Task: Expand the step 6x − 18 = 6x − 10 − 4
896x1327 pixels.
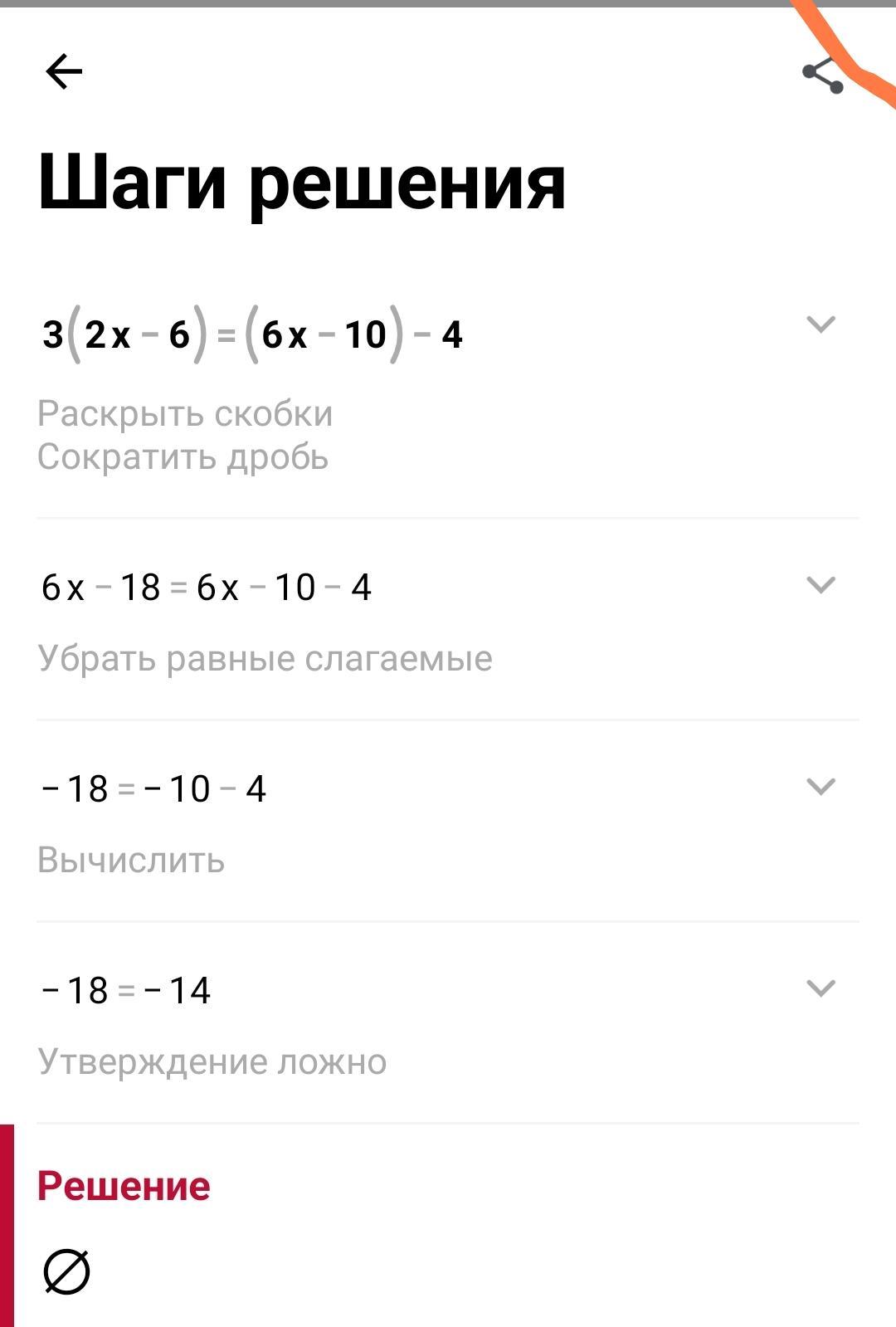Action: point(821,585)
